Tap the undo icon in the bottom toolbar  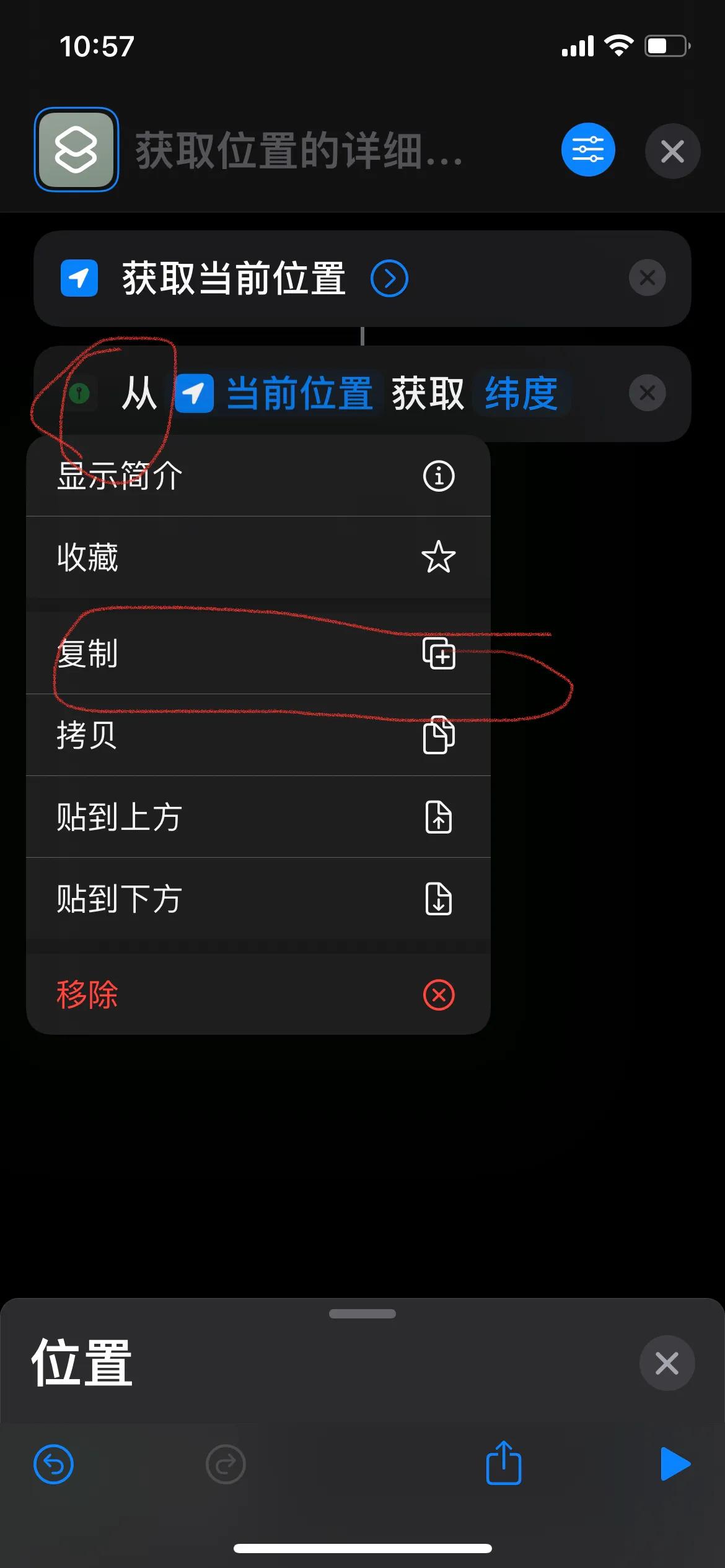pos(53,1463)
